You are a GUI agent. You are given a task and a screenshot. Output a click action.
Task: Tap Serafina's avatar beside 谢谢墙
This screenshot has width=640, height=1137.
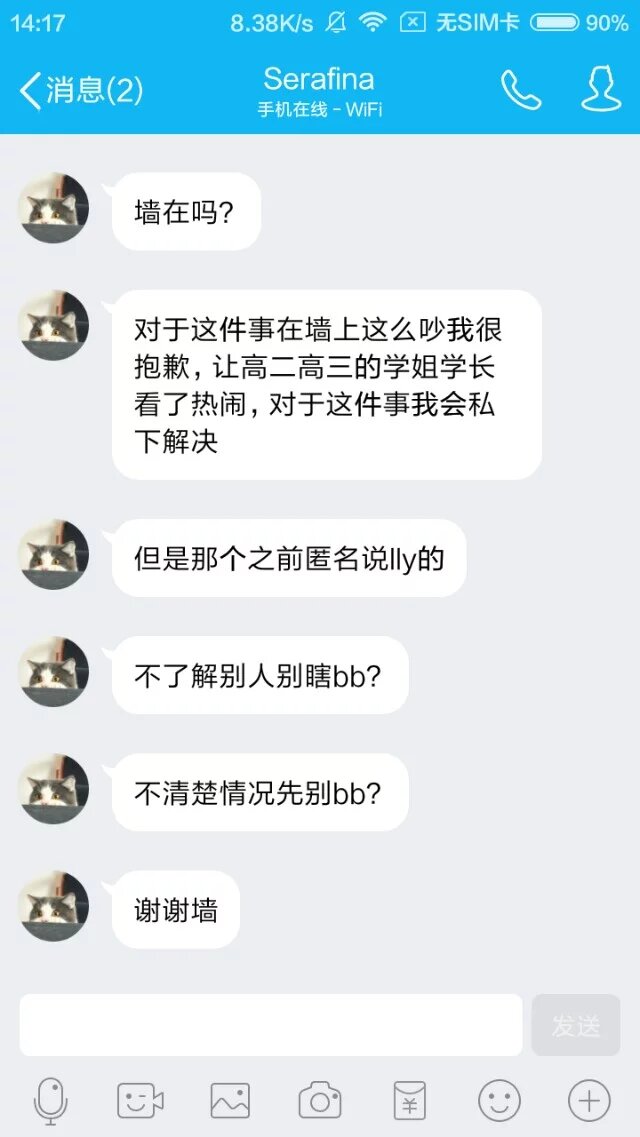(54, 906)
